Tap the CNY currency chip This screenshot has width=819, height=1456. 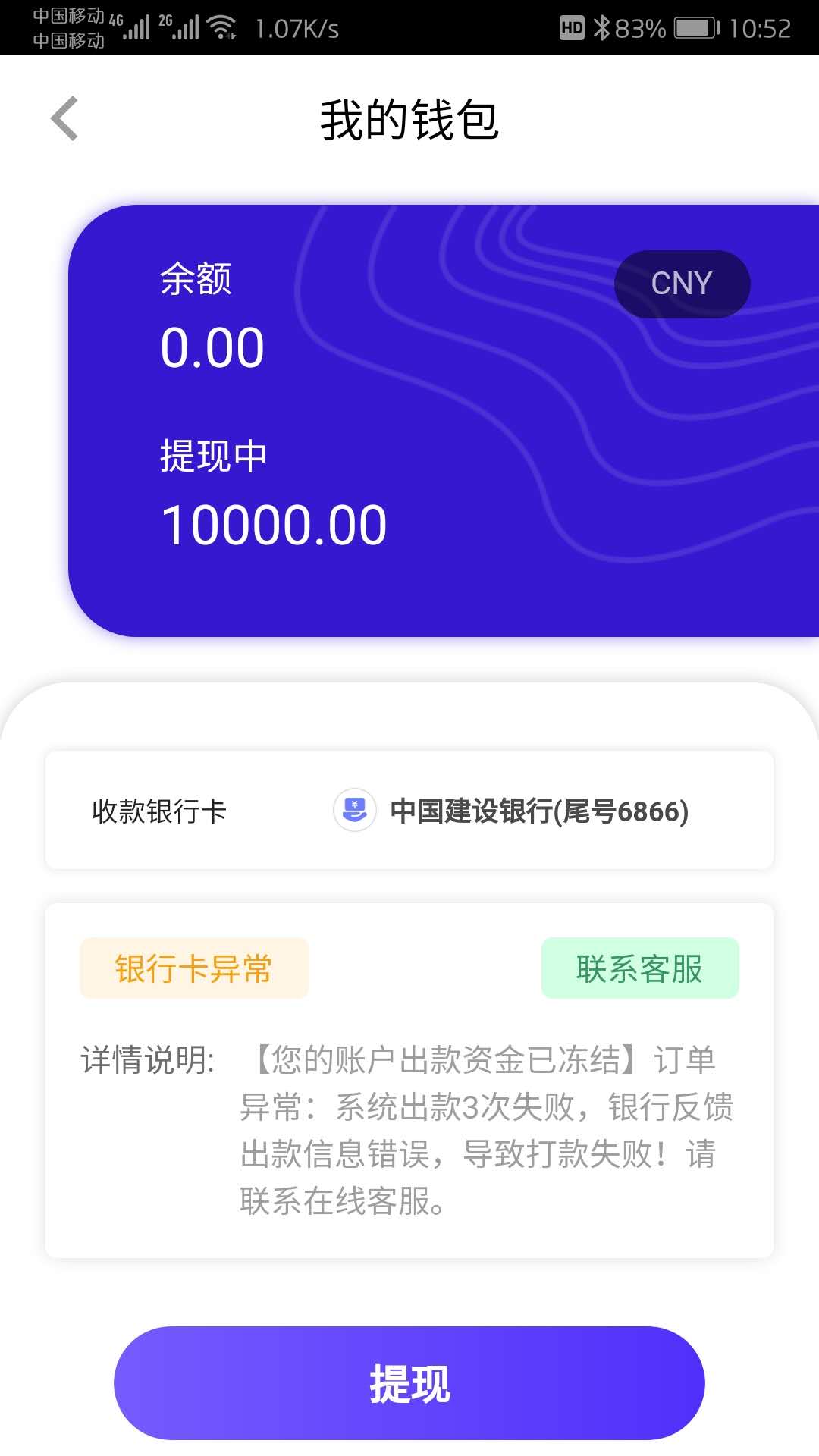682,284
